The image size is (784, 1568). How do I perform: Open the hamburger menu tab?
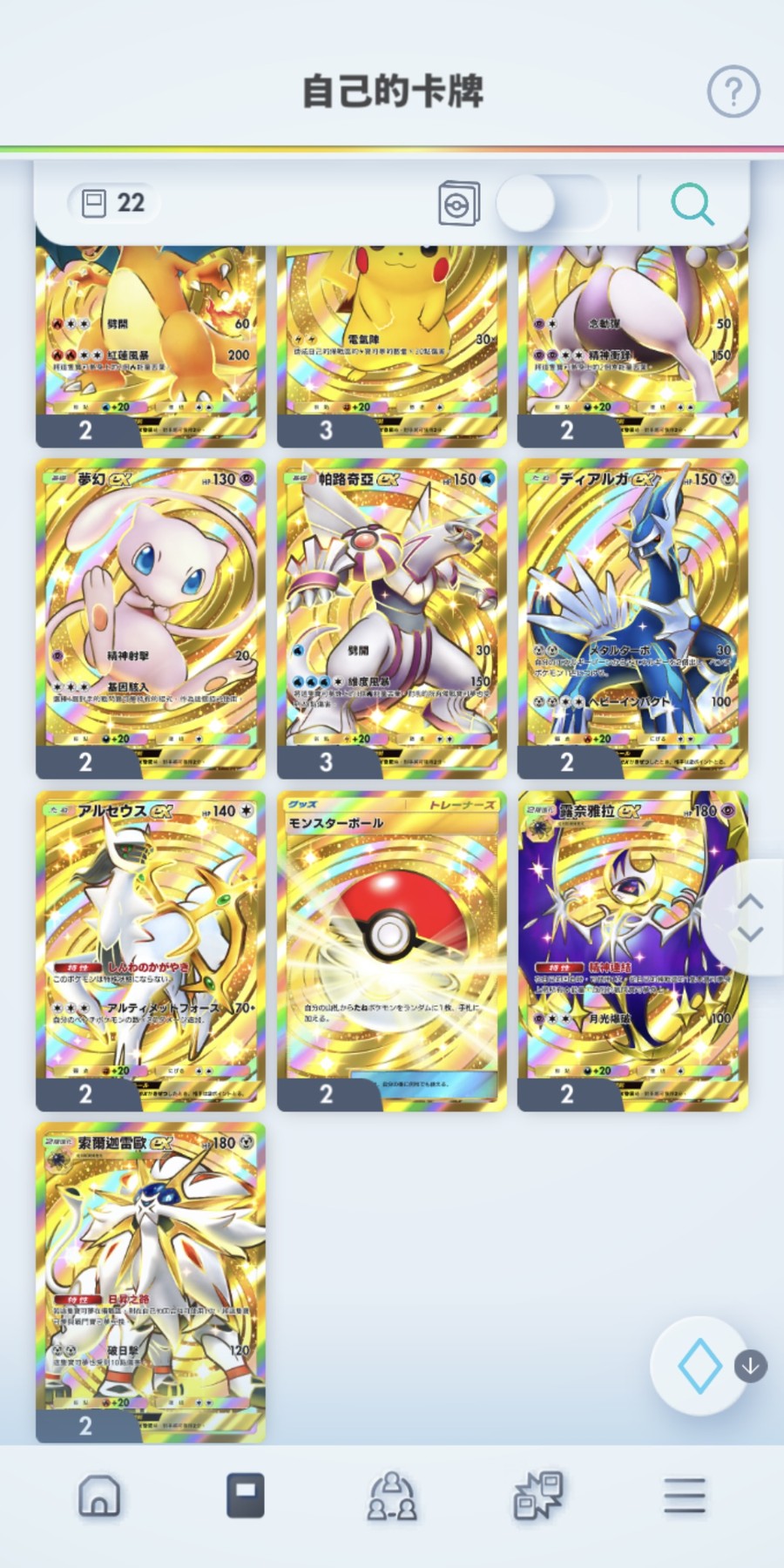685,1496
